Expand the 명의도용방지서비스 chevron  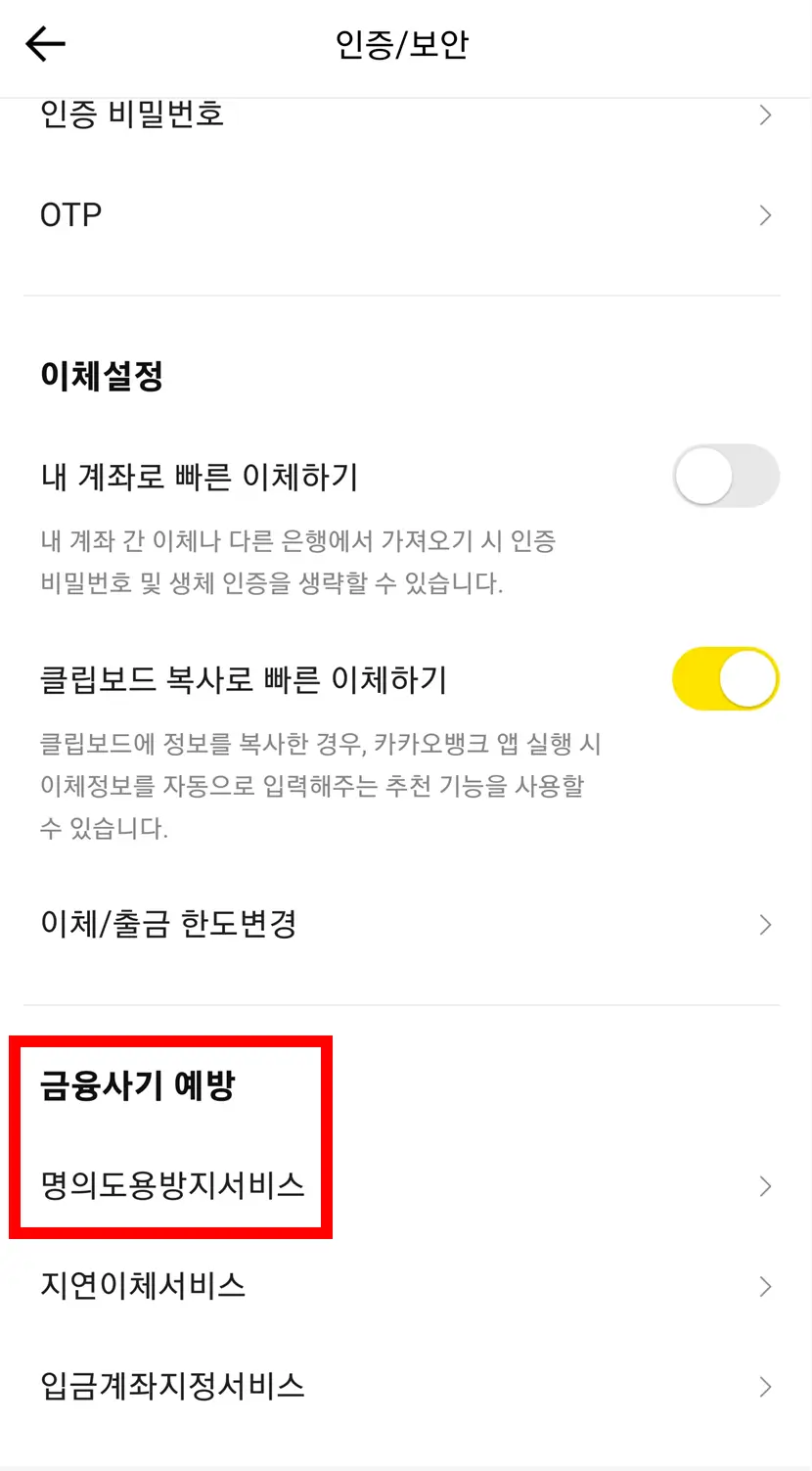point(766,1186)
